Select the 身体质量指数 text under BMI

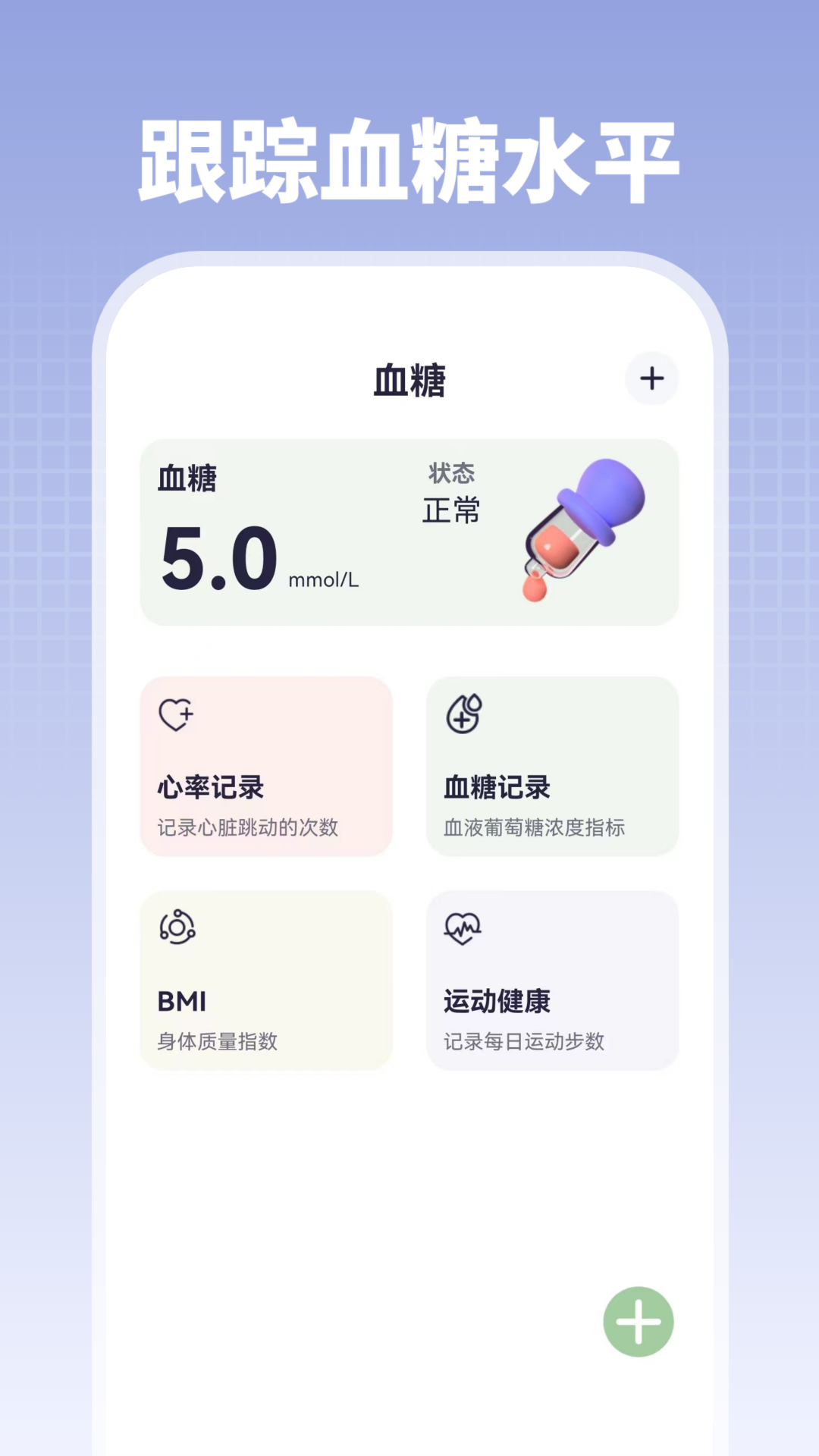tap(216, 1042)
